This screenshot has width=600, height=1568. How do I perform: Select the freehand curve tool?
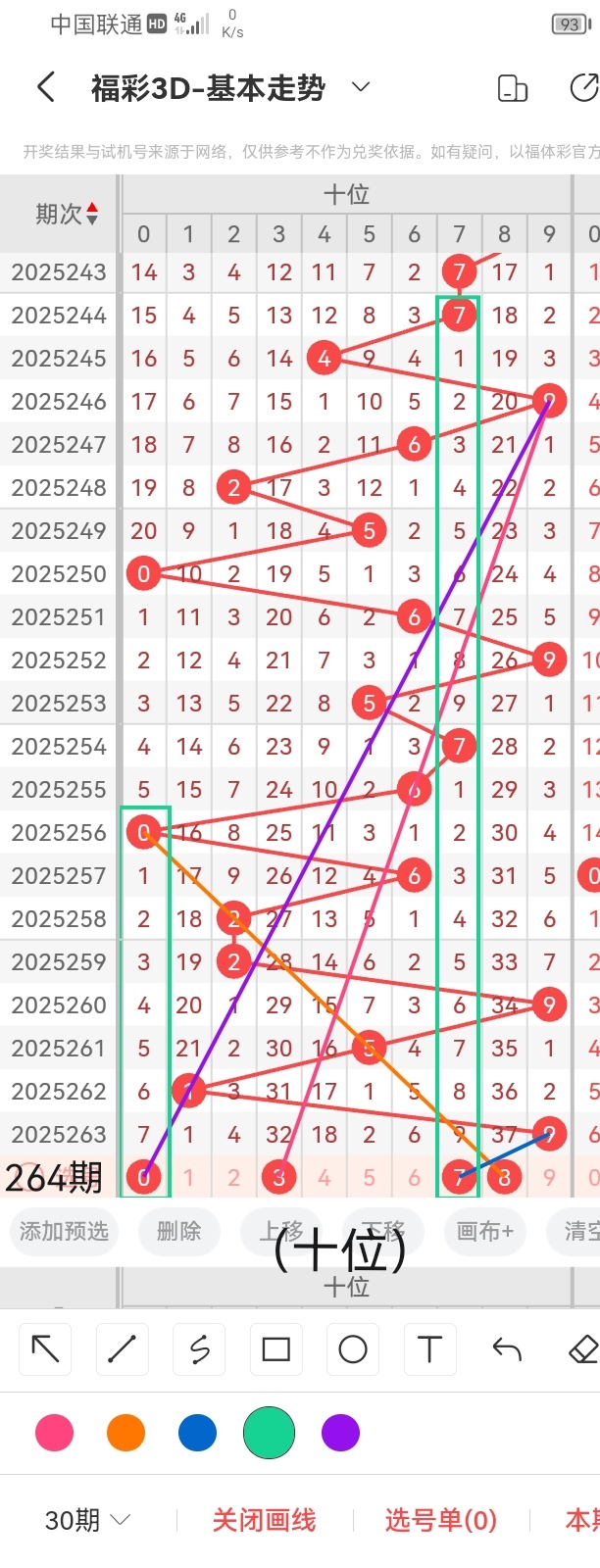(x=199, y=1349)
